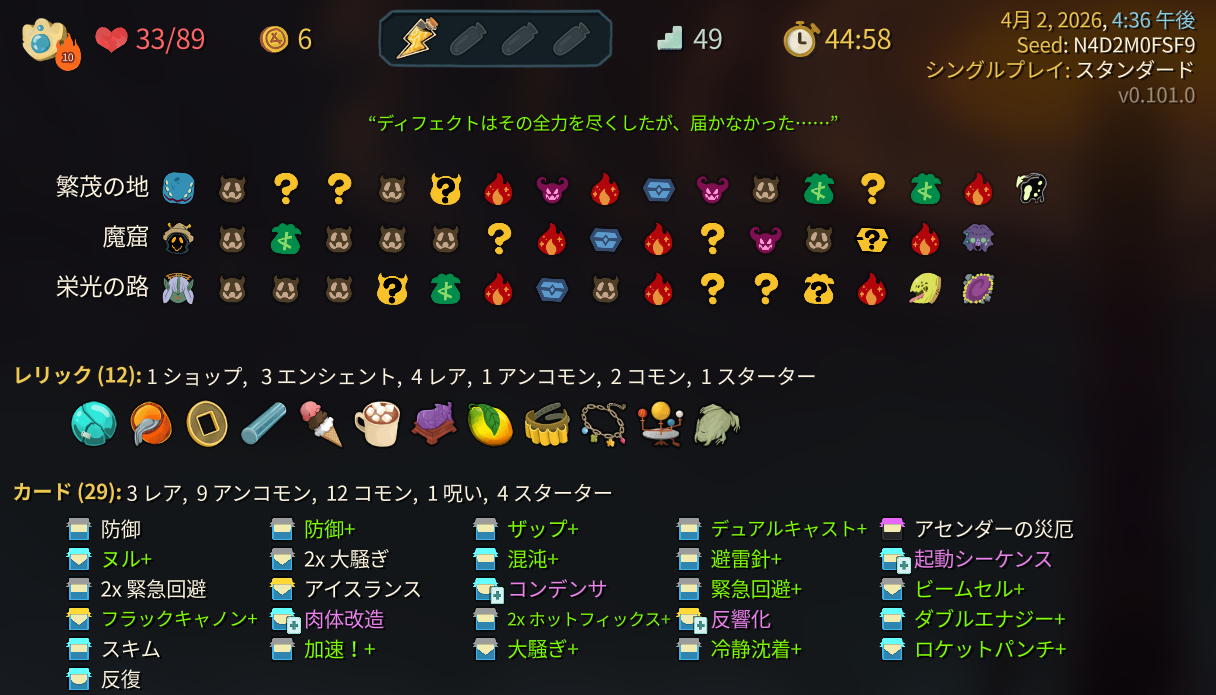Viewport: 1216px width, 695px height.
Task: Tap the green turtle relic
Action: (716, 423)
